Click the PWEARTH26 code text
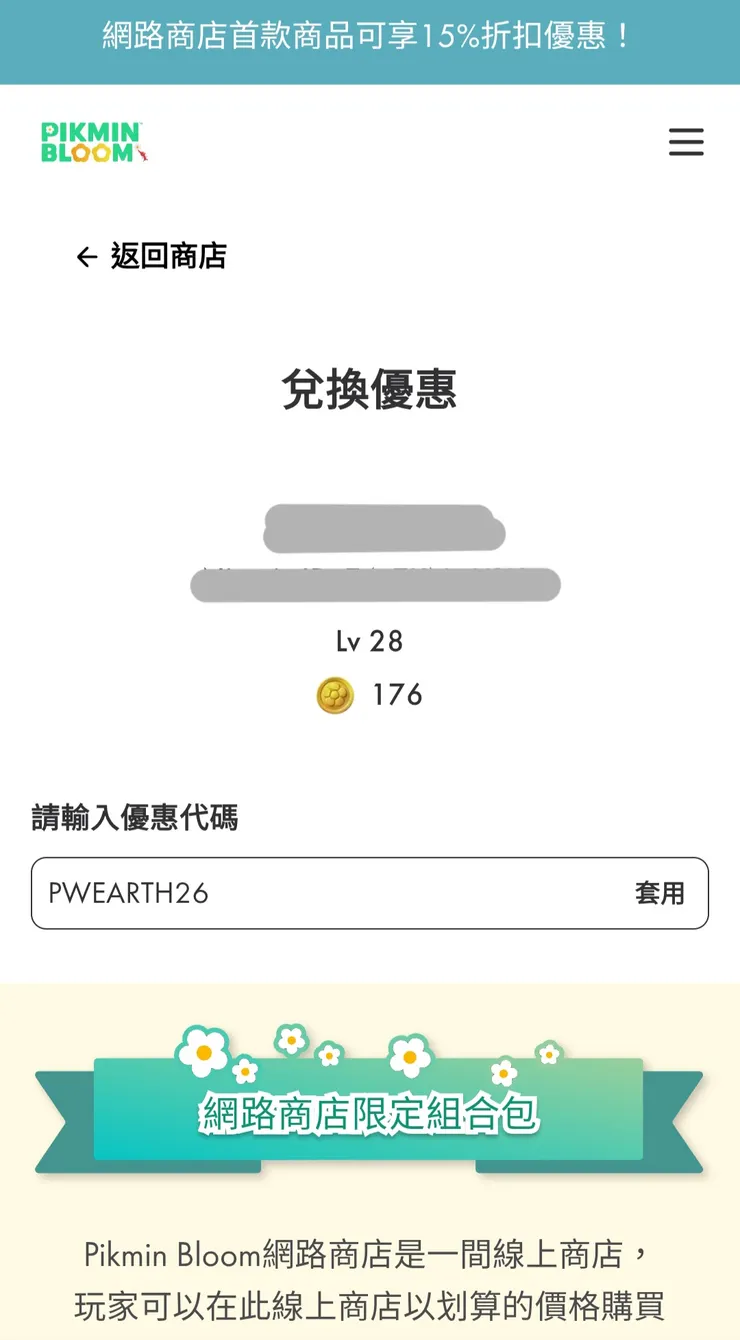This screenshot has height=1340, width=740. tap(119, 893)
